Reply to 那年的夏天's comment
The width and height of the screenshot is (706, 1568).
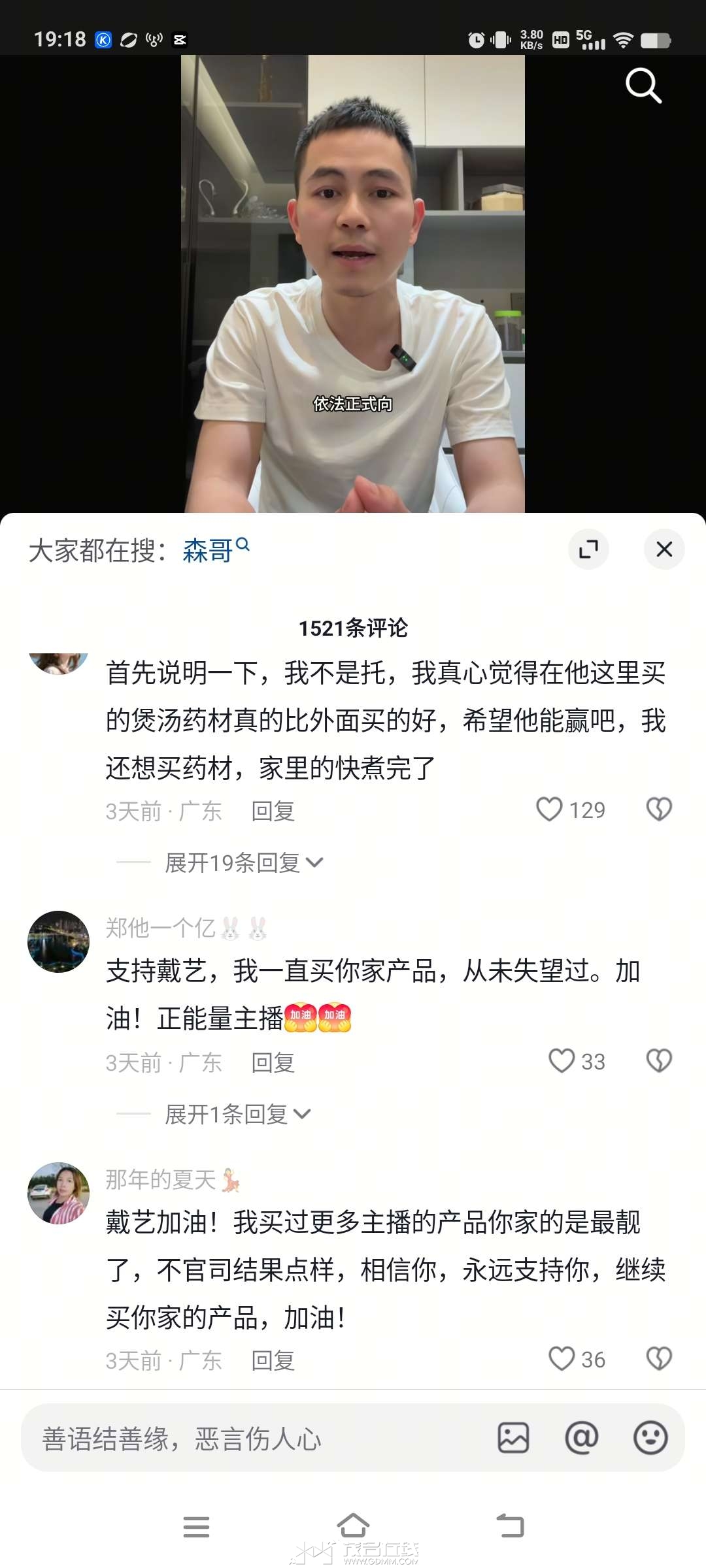click(x=273, y=1361)
